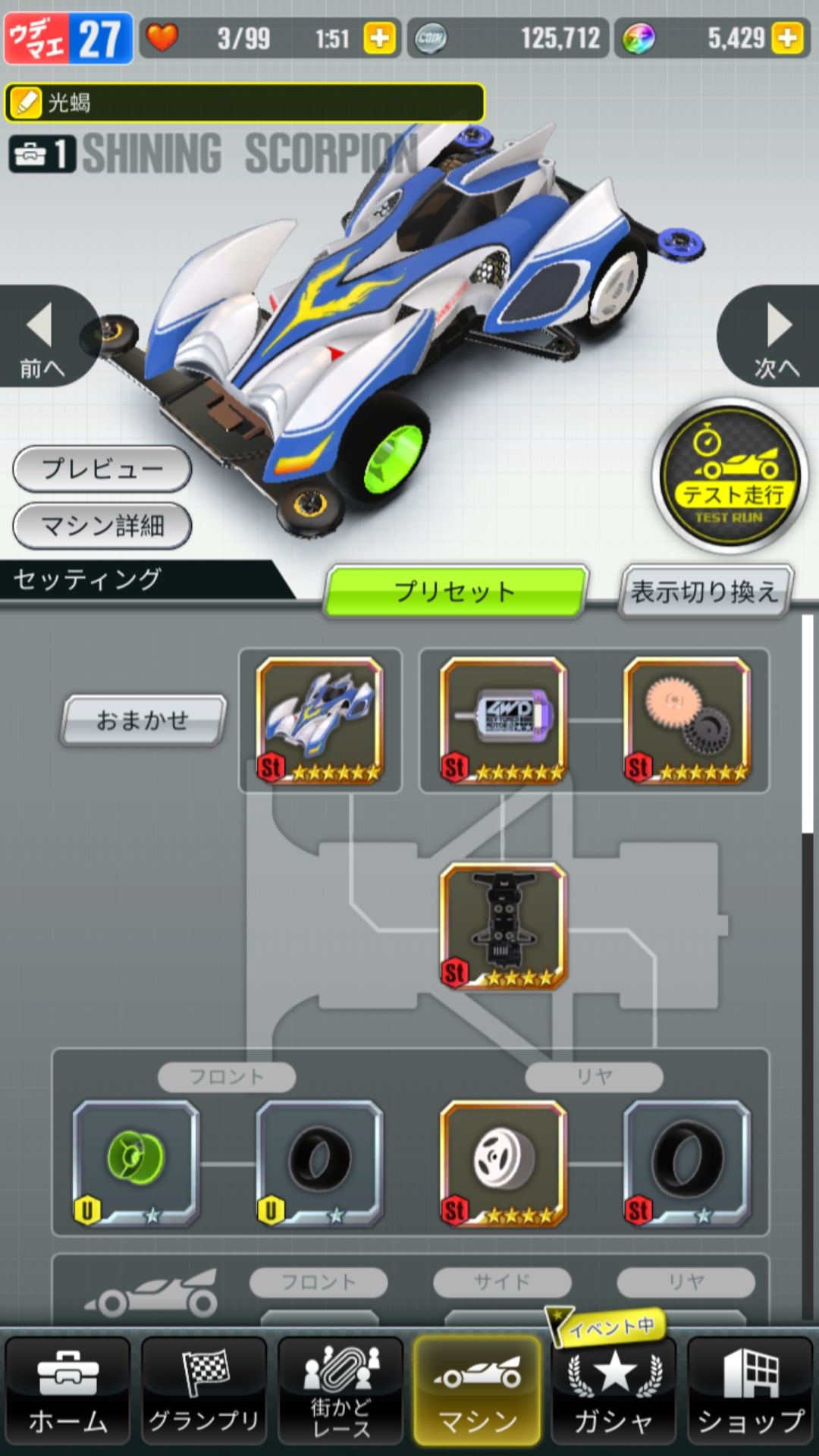The width and height of the screenshot is (819, 1456).
Task: Tap 表示切り換え to switch display
Action: [x=705, y=591]
